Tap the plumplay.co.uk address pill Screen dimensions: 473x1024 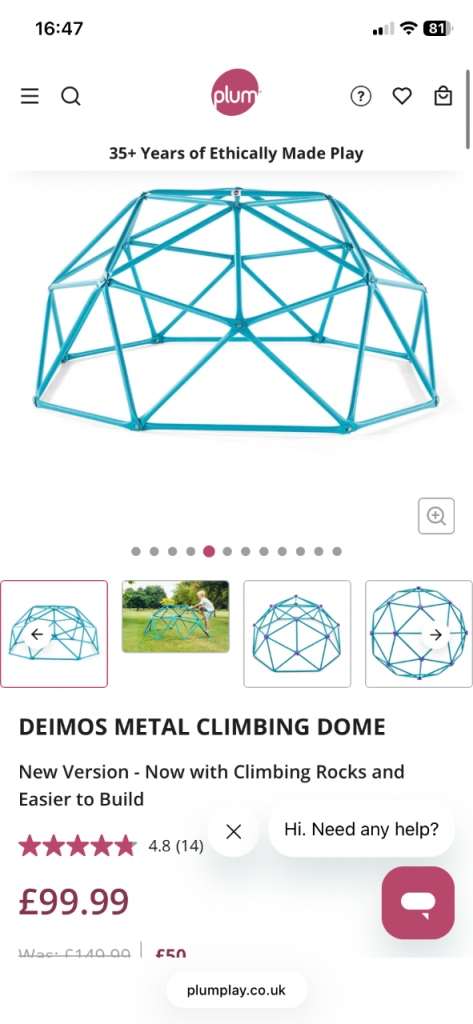tap(236, 990)
